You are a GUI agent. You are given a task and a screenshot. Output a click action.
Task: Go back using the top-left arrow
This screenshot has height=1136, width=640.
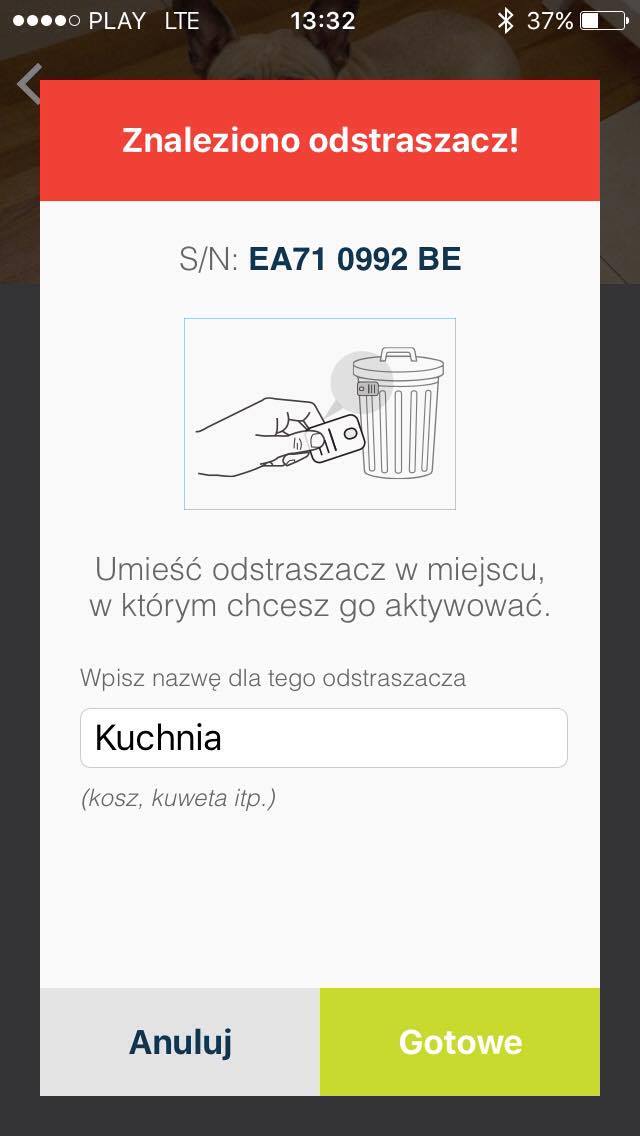click(x=28, y=84)
